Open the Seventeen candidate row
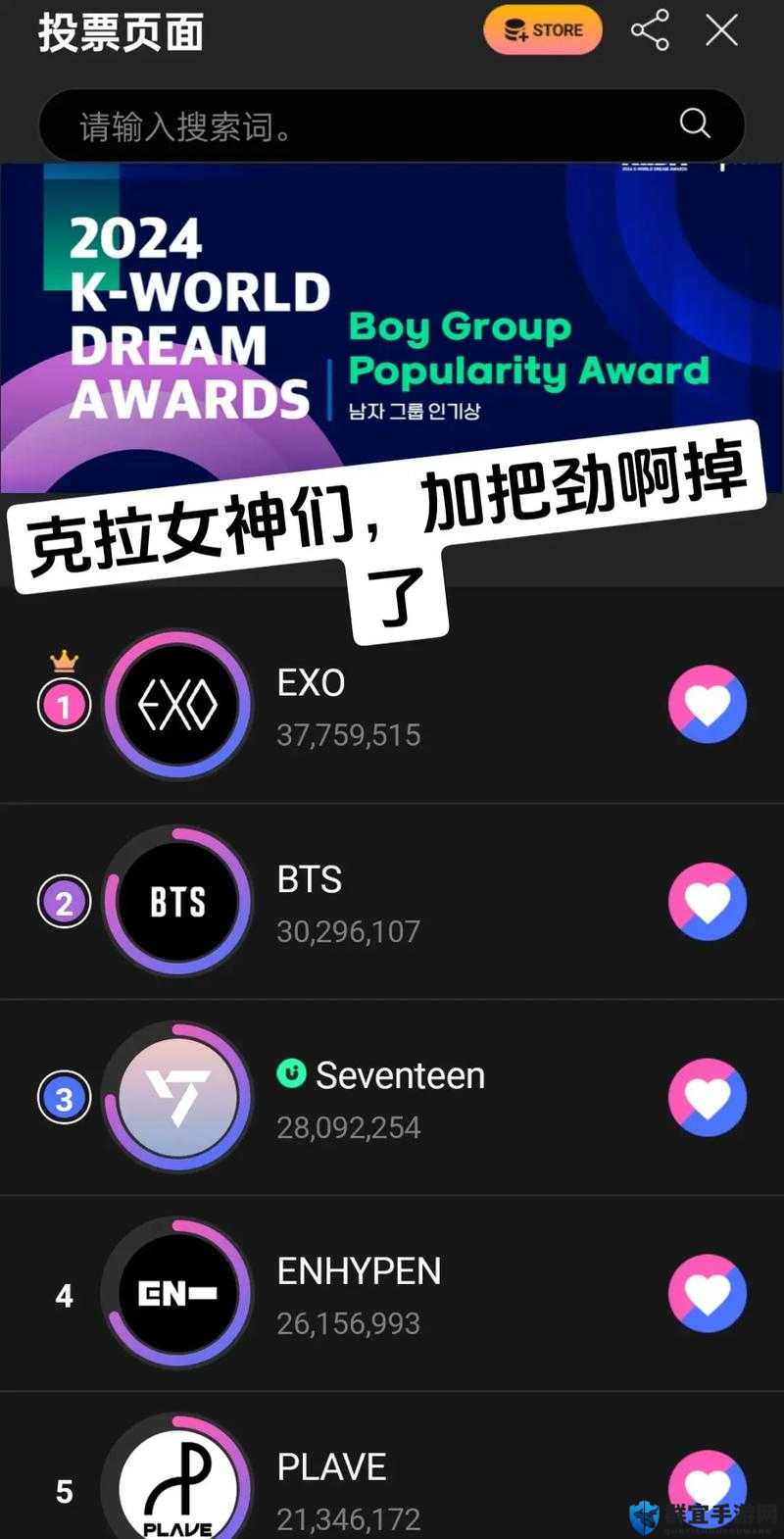Image resolution: width=784 pixels, height=1539 pixels. 392,1098
